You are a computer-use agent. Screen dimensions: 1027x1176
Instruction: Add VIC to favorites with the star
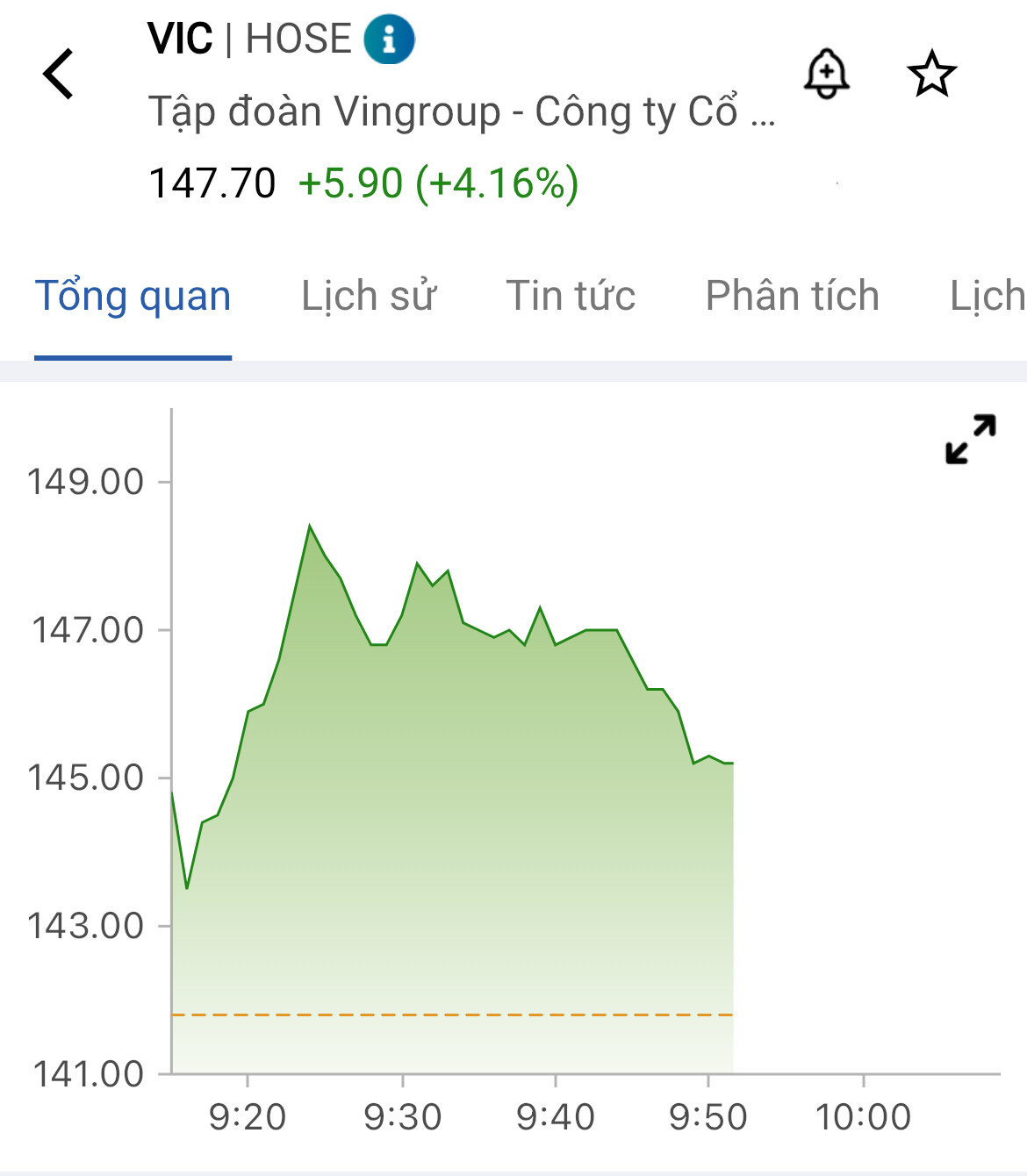coord(931,74)
